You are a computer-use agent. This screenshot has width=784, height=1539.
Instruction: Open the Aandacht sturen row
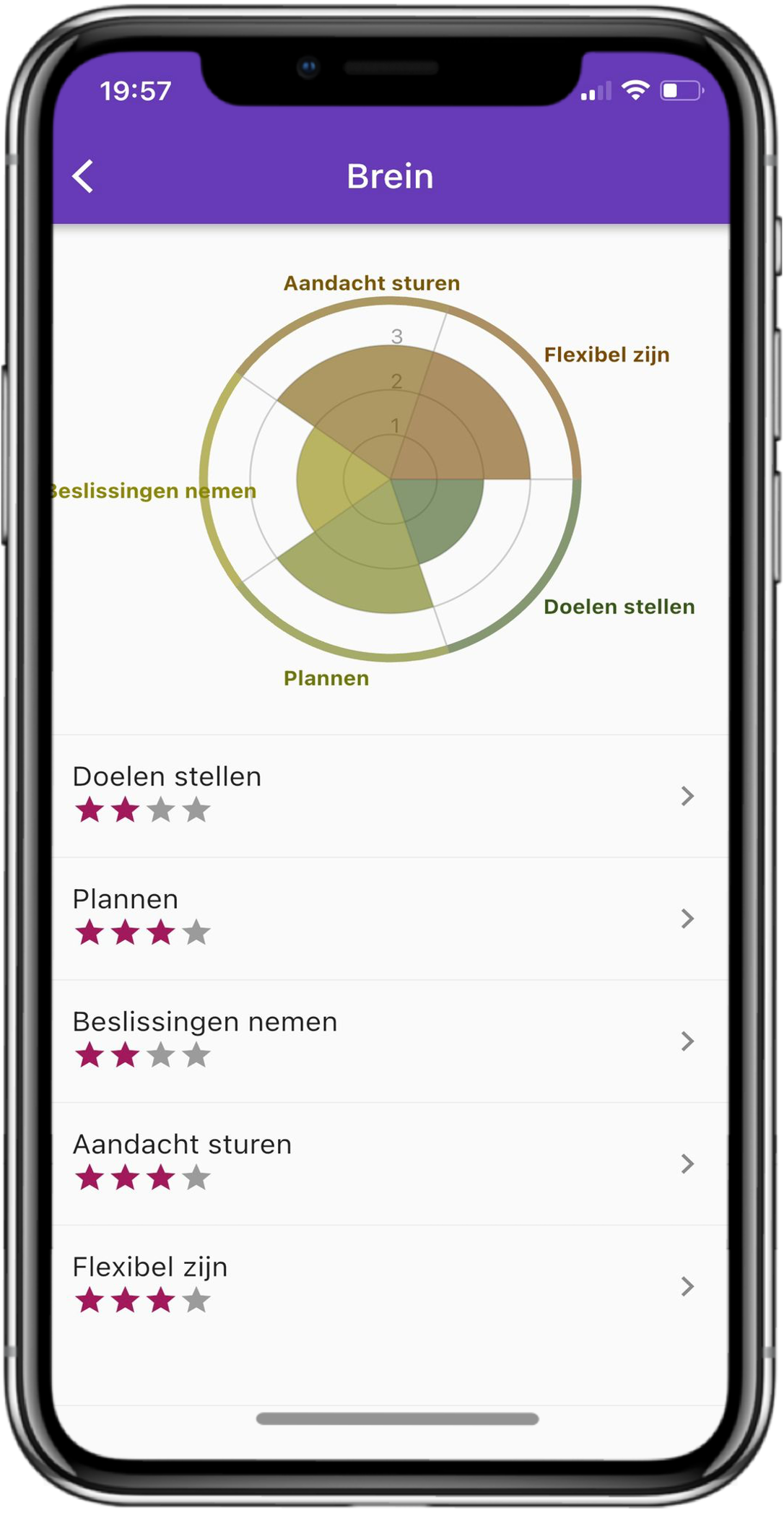coord(390,1163)
